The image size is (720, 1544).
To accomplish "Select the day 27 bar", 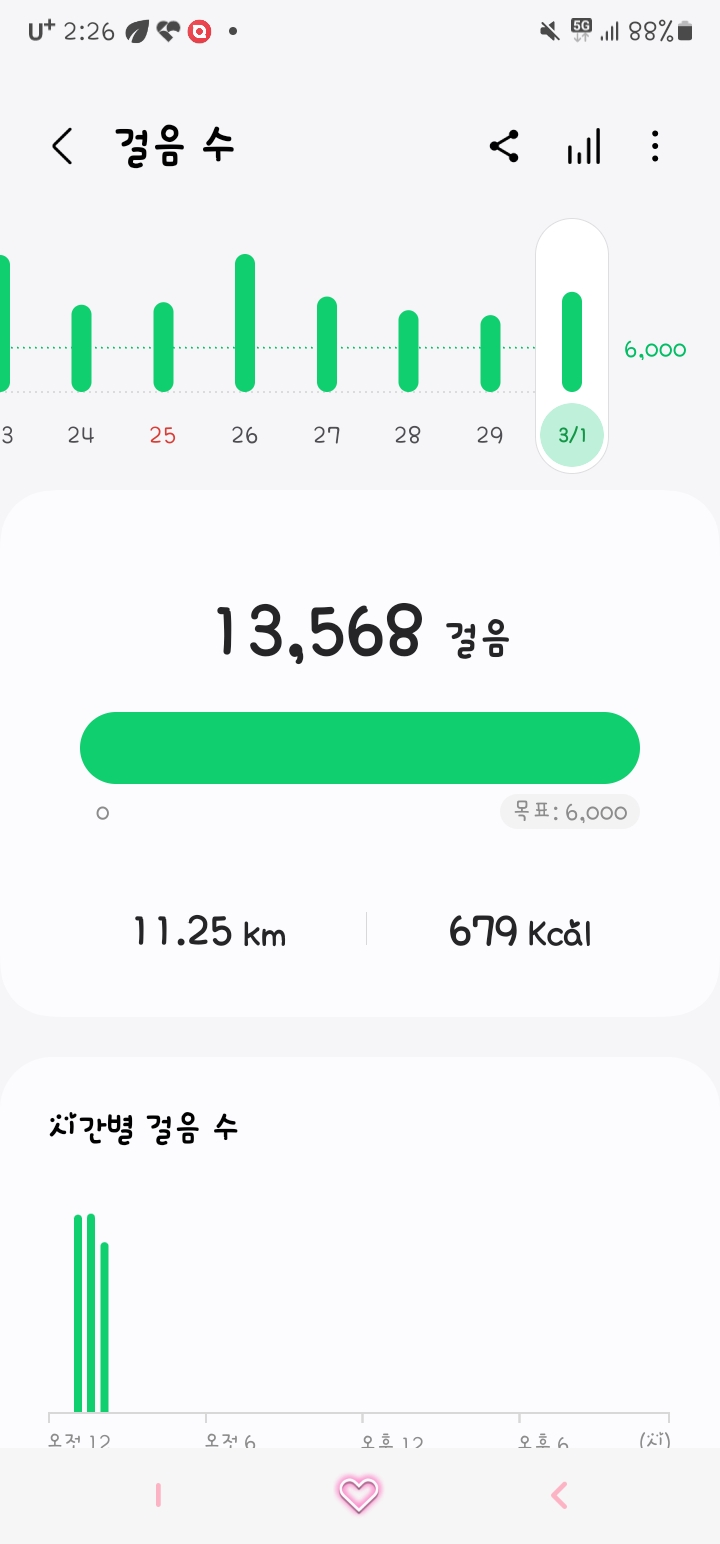I will [327, 344].
